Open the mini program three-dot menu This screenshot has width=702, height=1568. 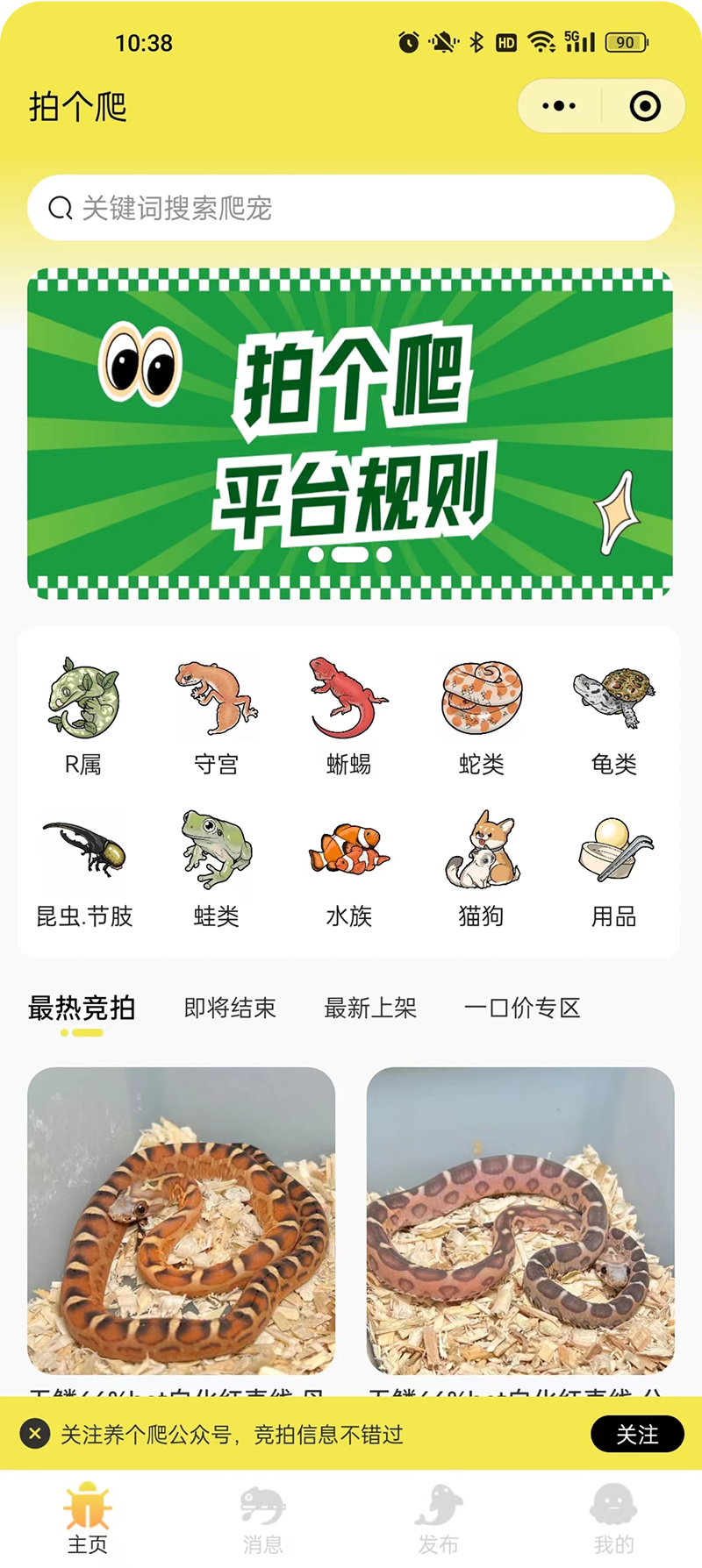559,106
